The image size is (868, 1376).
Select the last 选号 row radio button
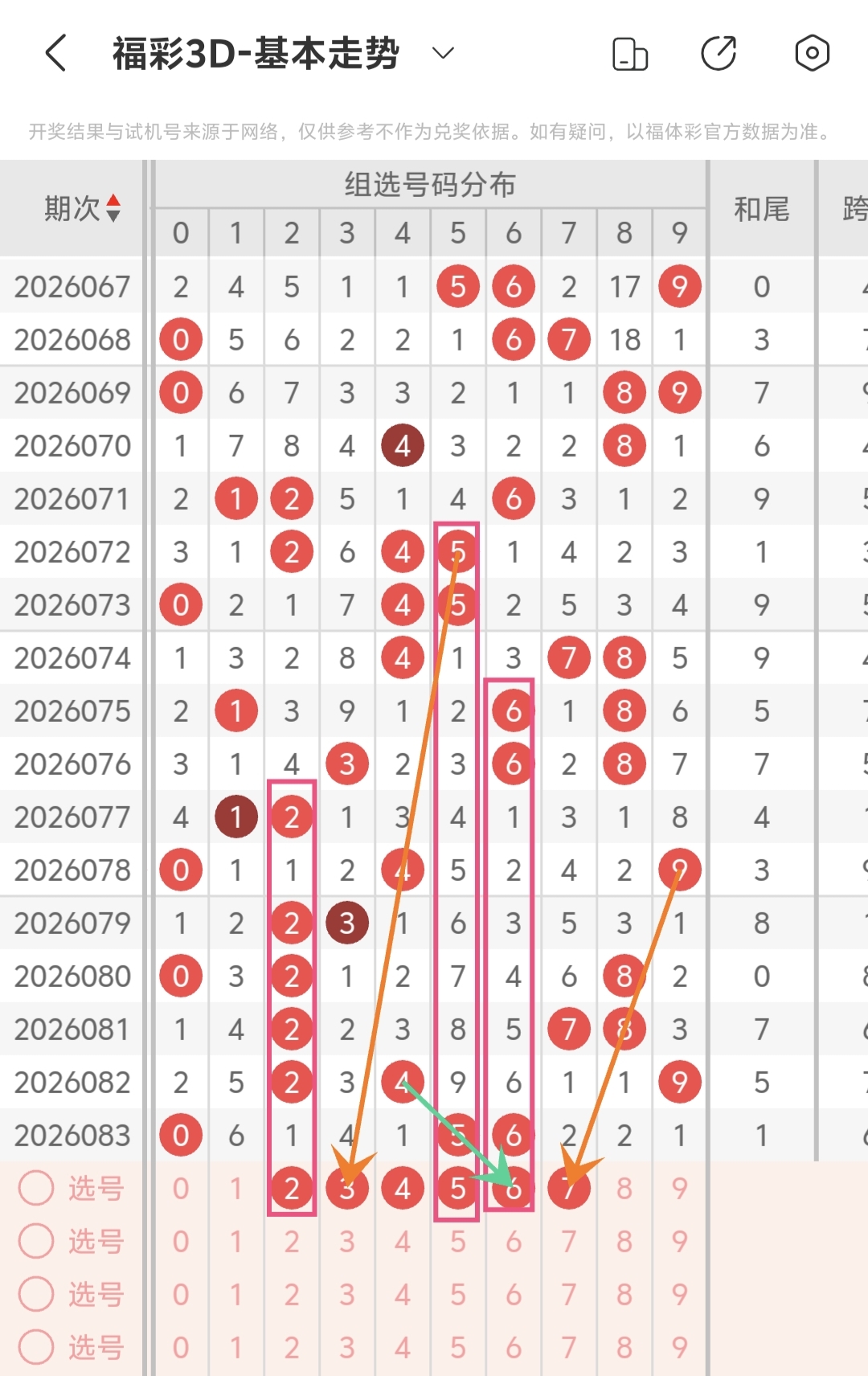coord(36,1347)
